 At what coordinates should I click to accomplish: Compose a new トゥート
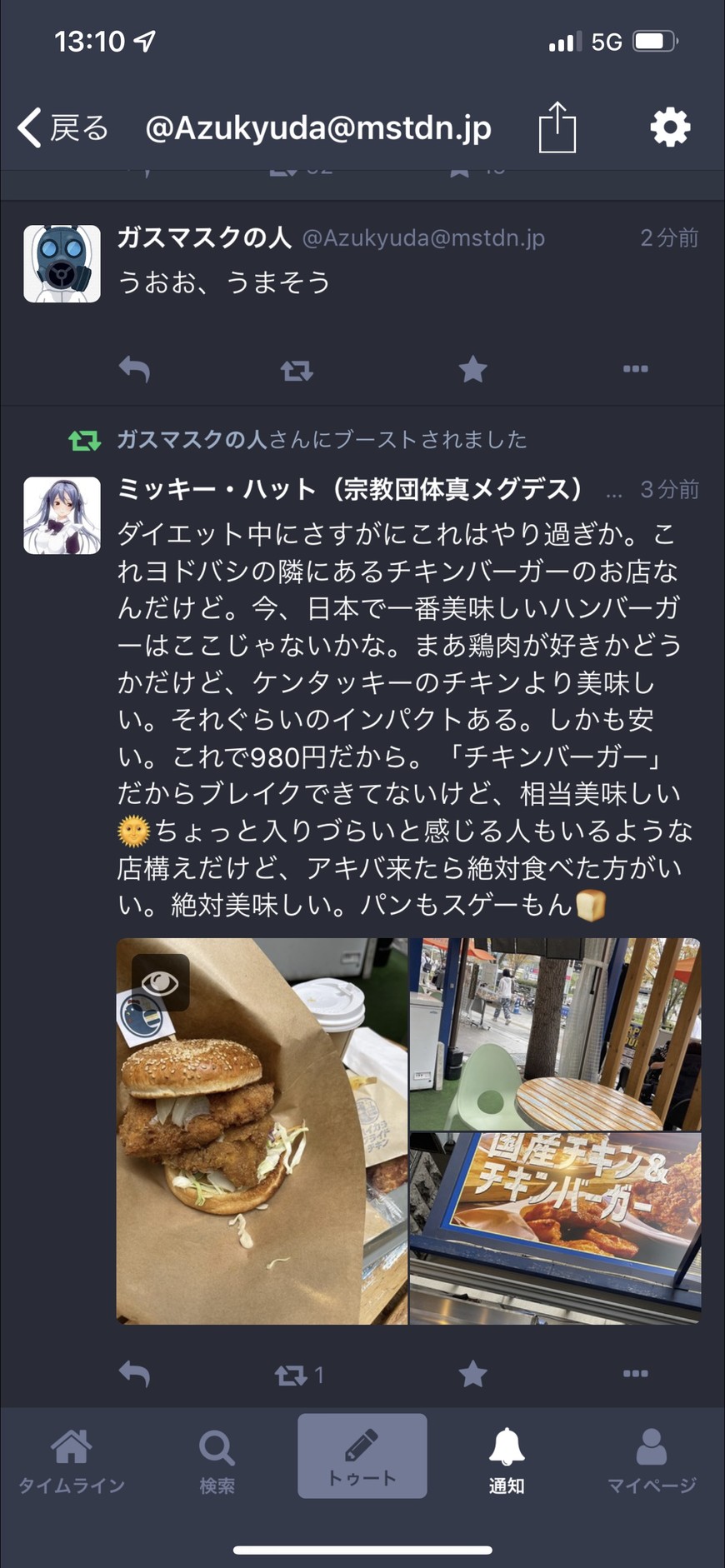(362, 1456)
